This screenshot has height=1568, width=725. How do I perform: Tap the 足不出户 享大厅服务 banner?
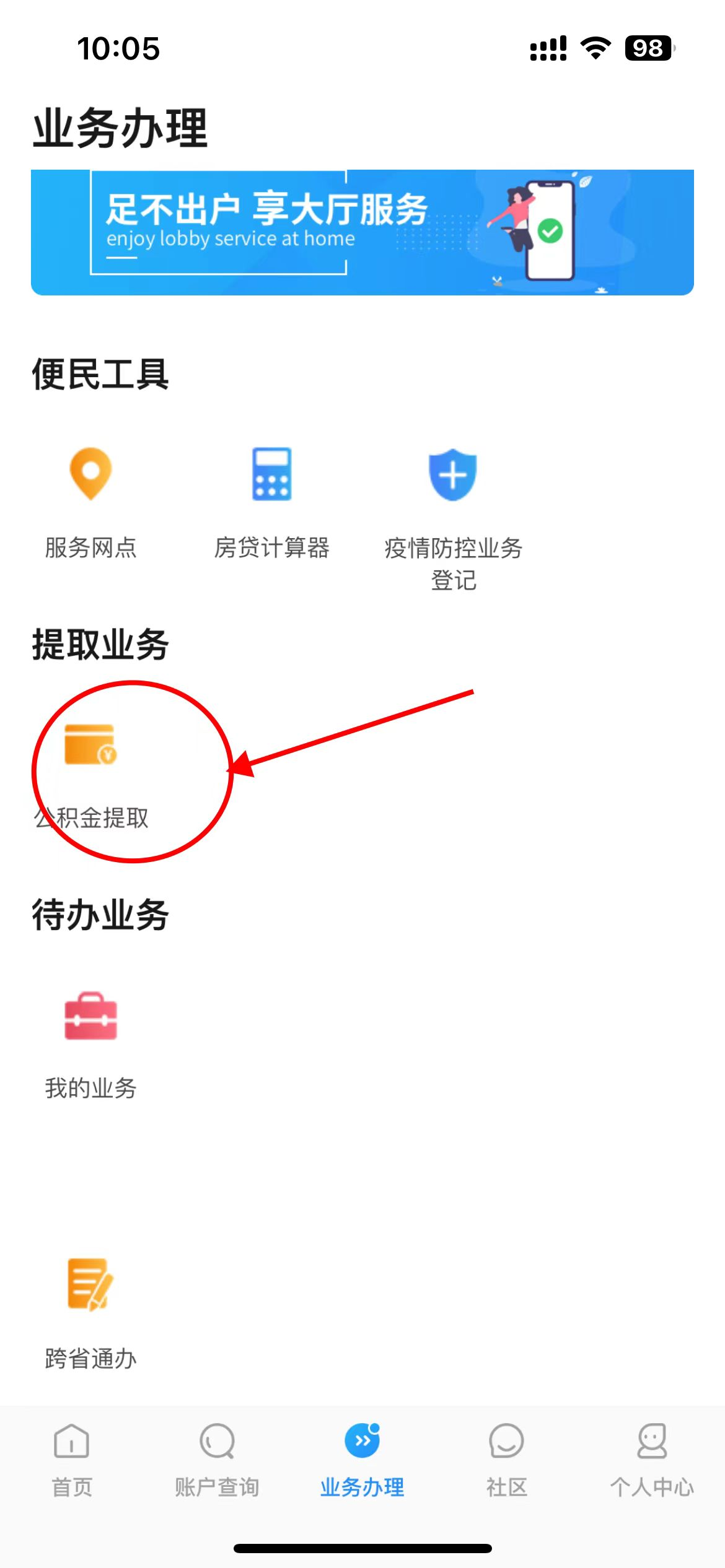(x=362, y=232)
